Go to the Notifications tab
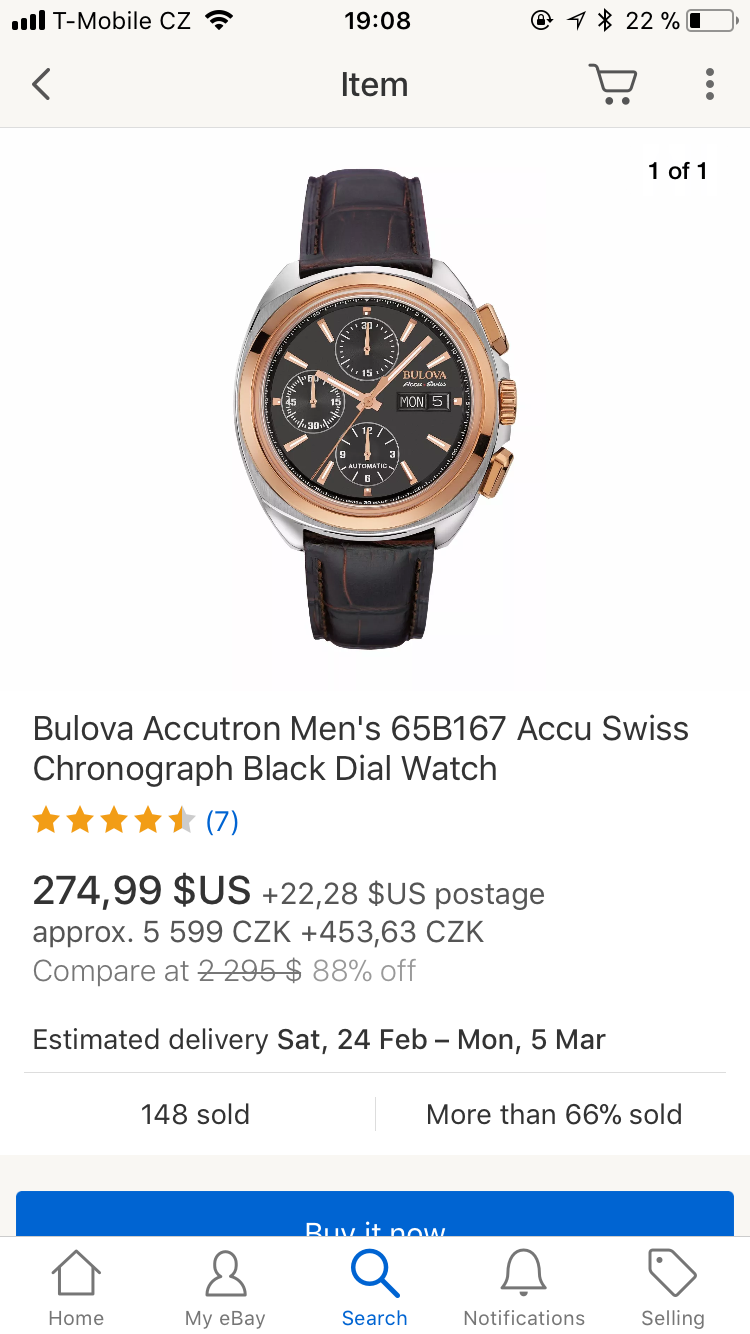The width and height of the screenshot is (750, 1334). pos(524,1288)
